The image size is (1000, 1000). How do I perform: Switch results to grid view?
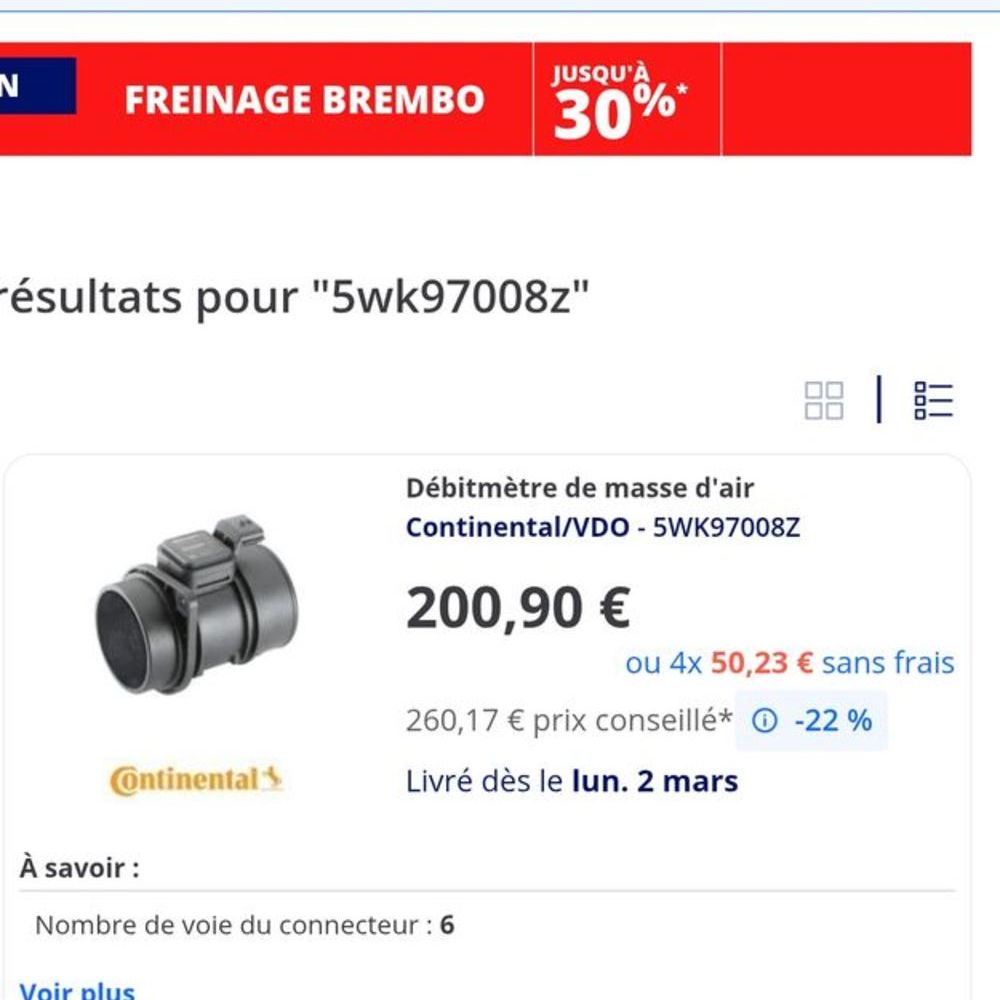824,400
